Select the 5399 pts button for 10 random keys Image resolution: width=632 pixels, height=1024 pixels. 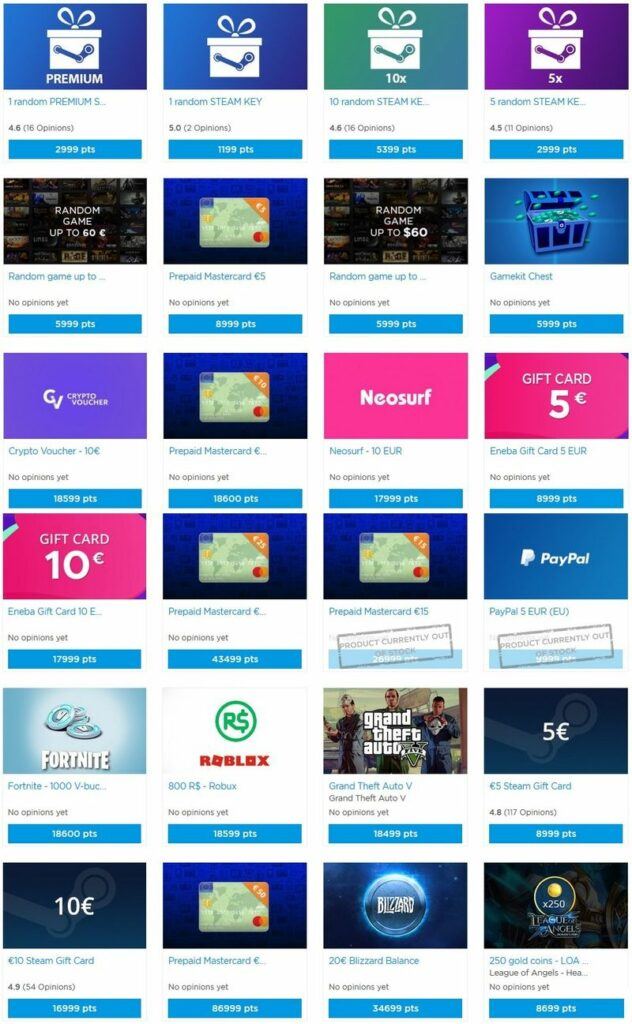[396, 149]
